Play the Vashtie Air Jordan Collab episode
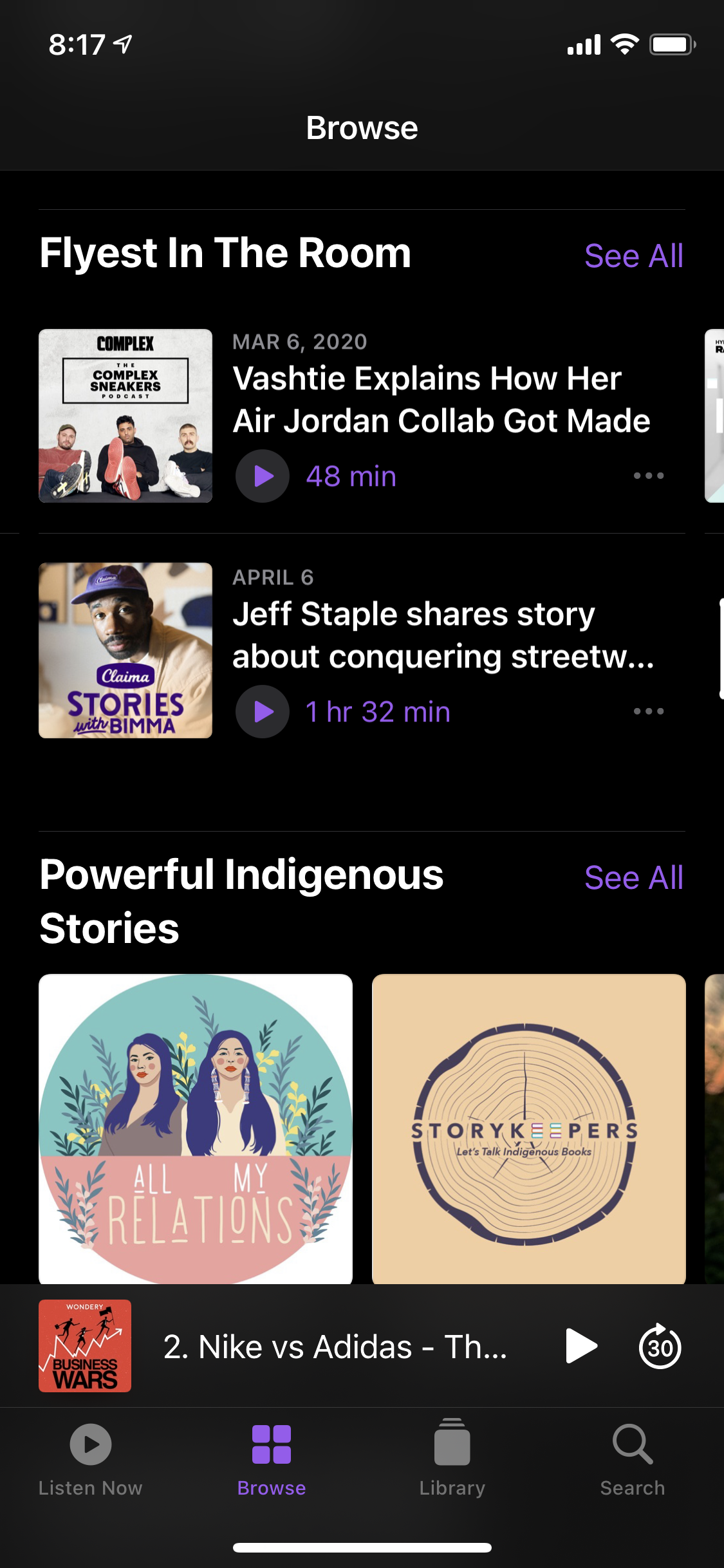 click(263, 476)
